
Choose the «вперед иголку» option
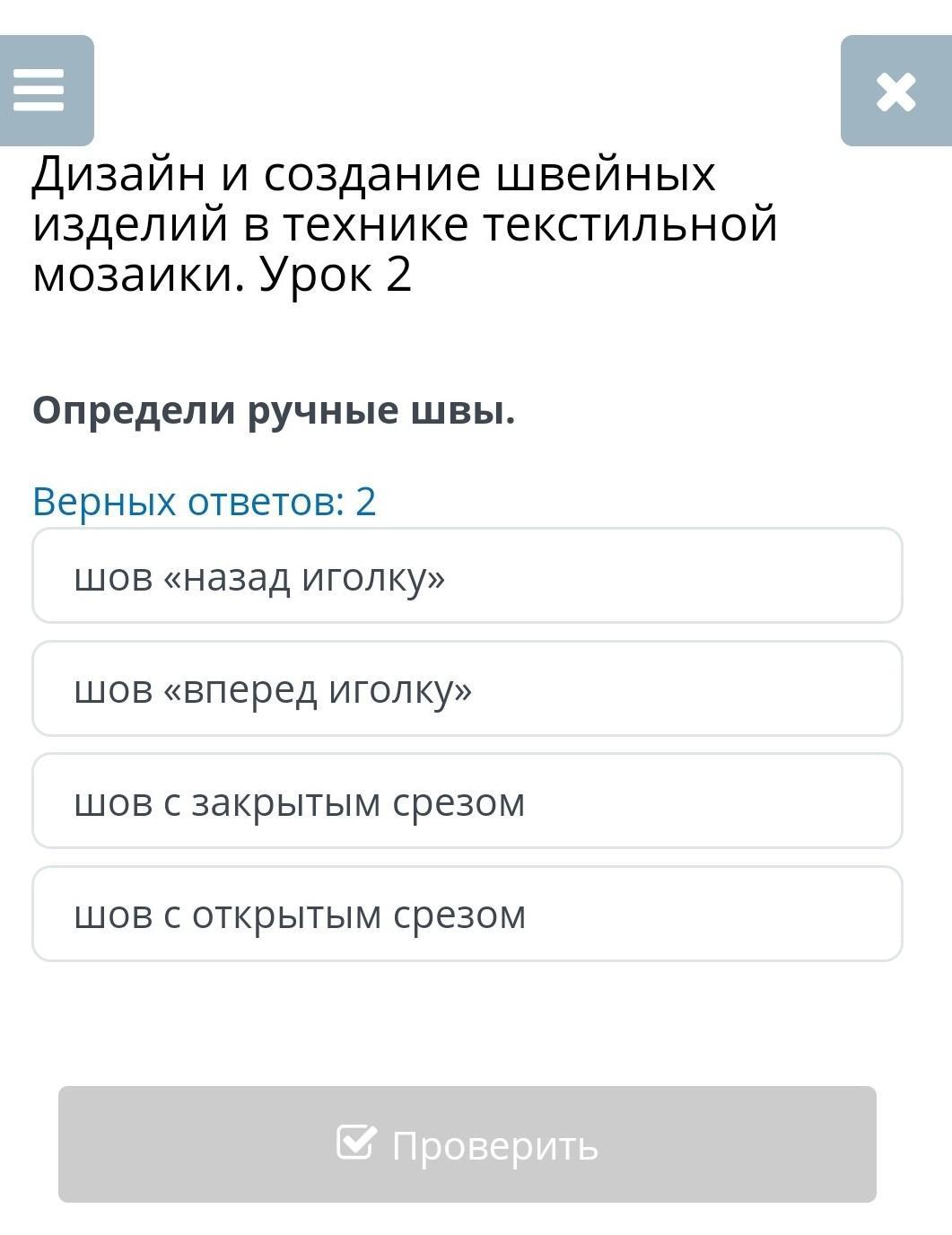467,689
